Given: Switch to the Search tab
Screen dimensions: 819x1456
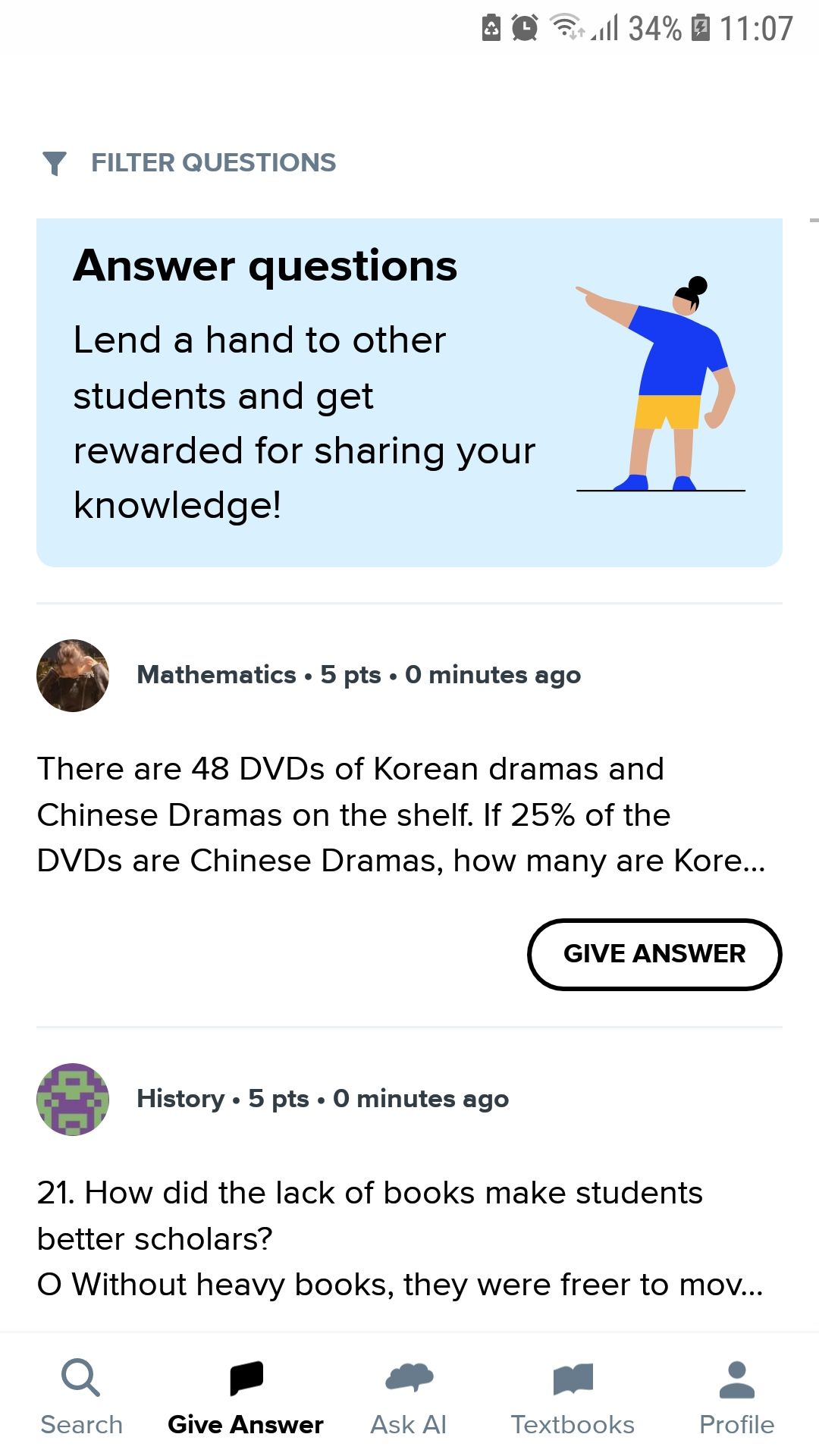Looking at the screenshot, I should (x=80, y=1424).
